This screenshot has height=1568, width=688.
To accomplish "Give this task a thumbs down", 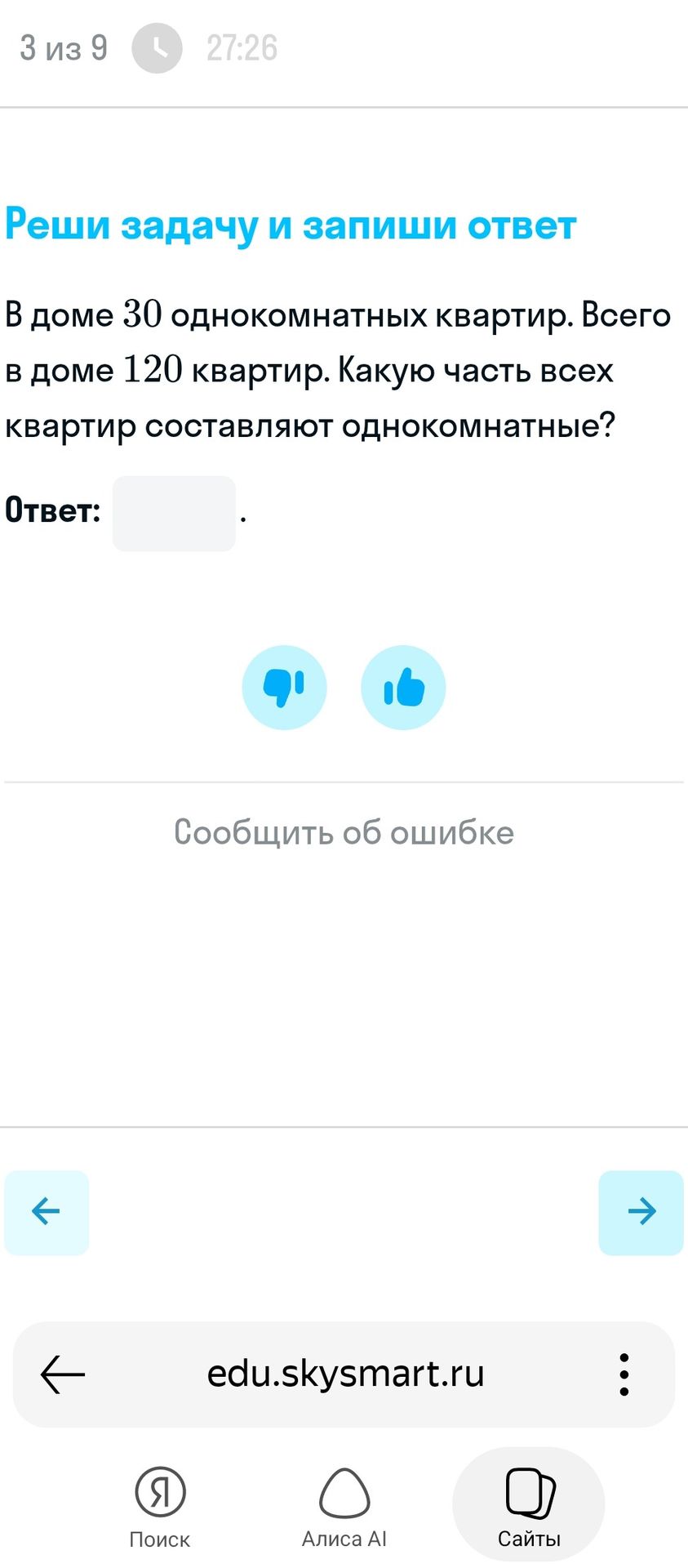I will point(284,688).
